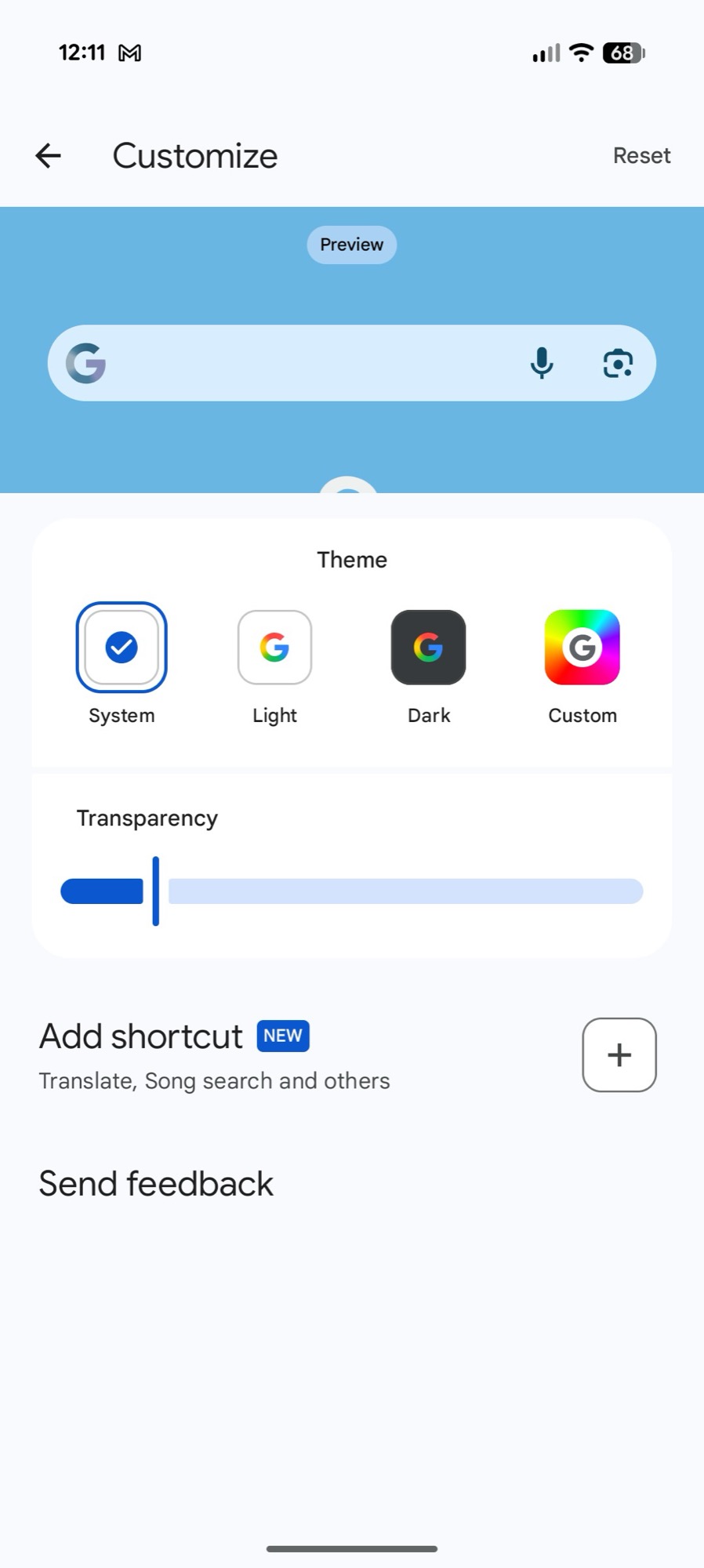Tap the Light theme Google icon
The image size is (704, 1568).
tap(274, 647)
